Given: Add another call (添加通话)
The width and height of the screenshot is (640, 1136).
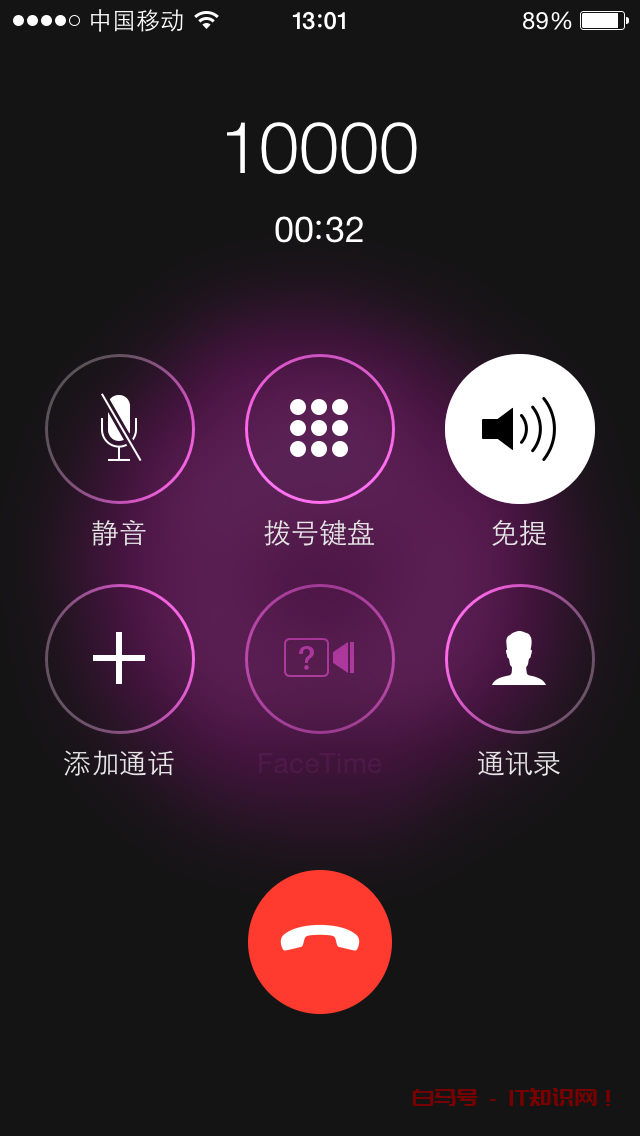Looking at the screenshot, I should (x=120, y=658).
